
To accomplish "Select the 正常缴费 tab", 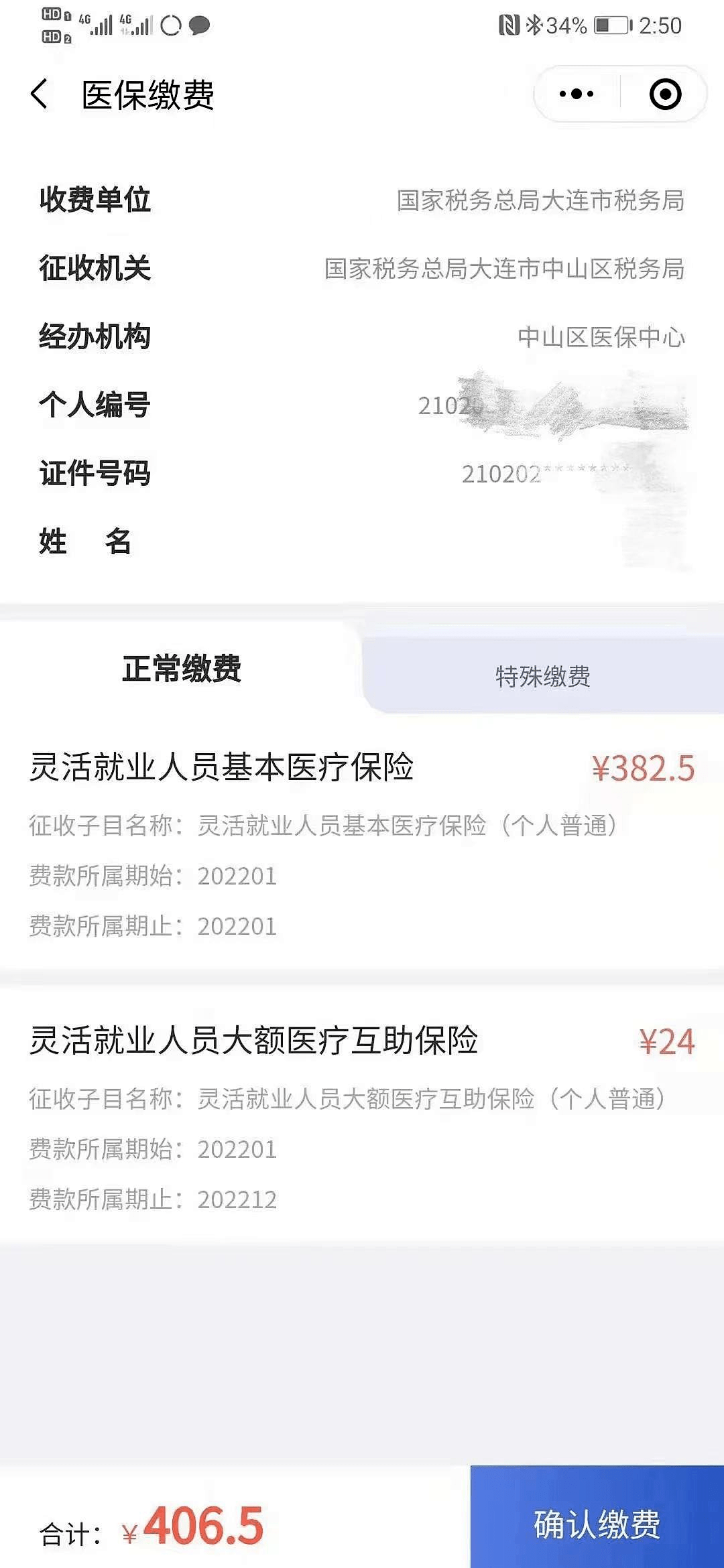I will pyautogui.click(x=181, y=669).
